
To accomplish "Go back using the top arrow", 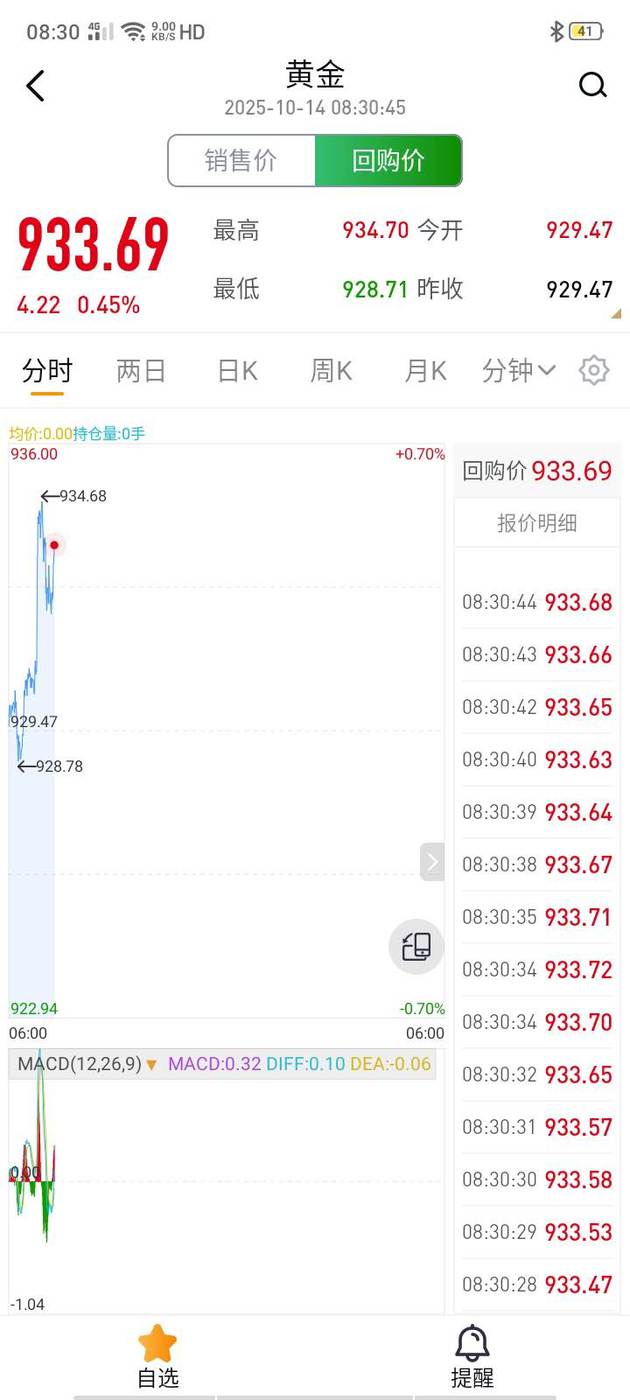I will pyautogui.click(x=36, y=86).
